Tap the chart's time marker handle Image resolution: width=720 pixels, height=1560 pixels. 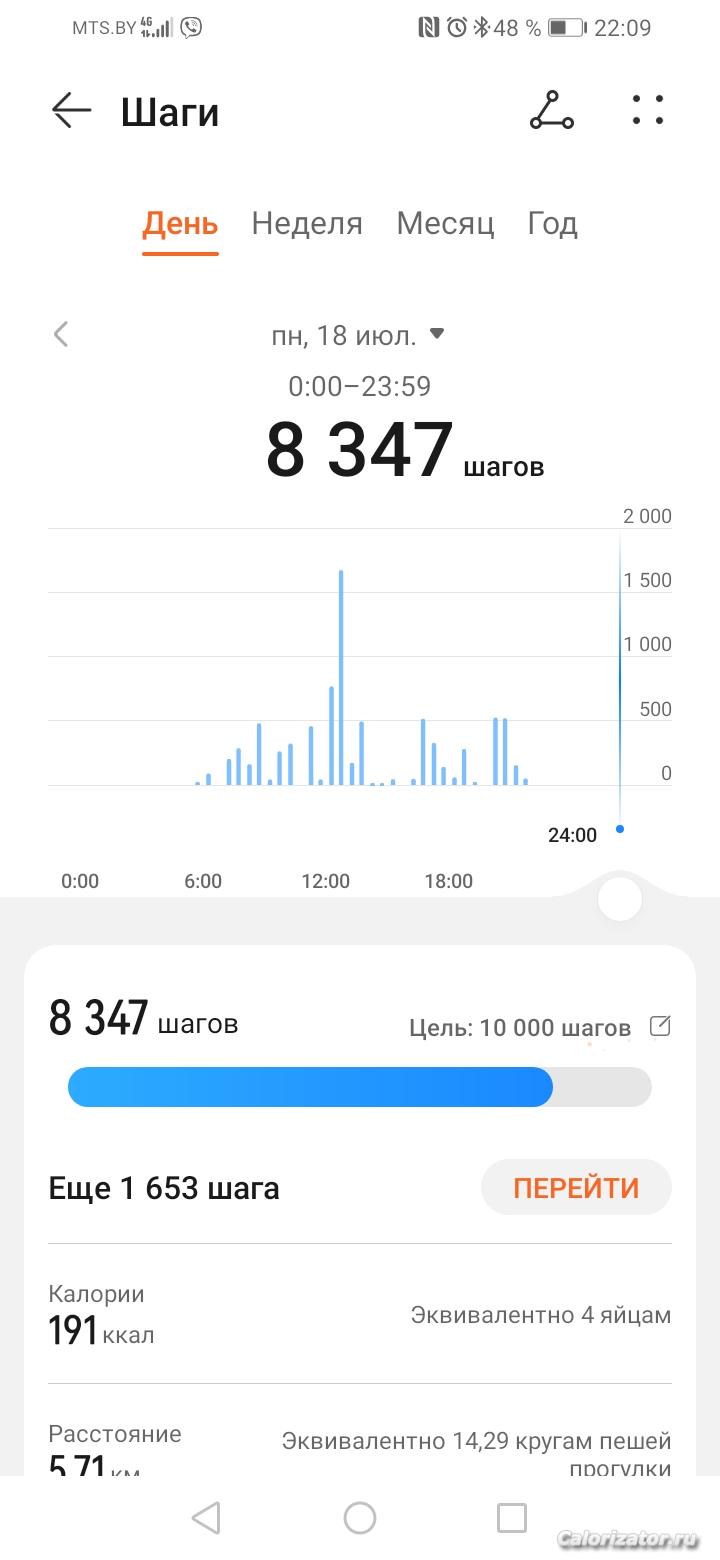[x=619, y=900]
